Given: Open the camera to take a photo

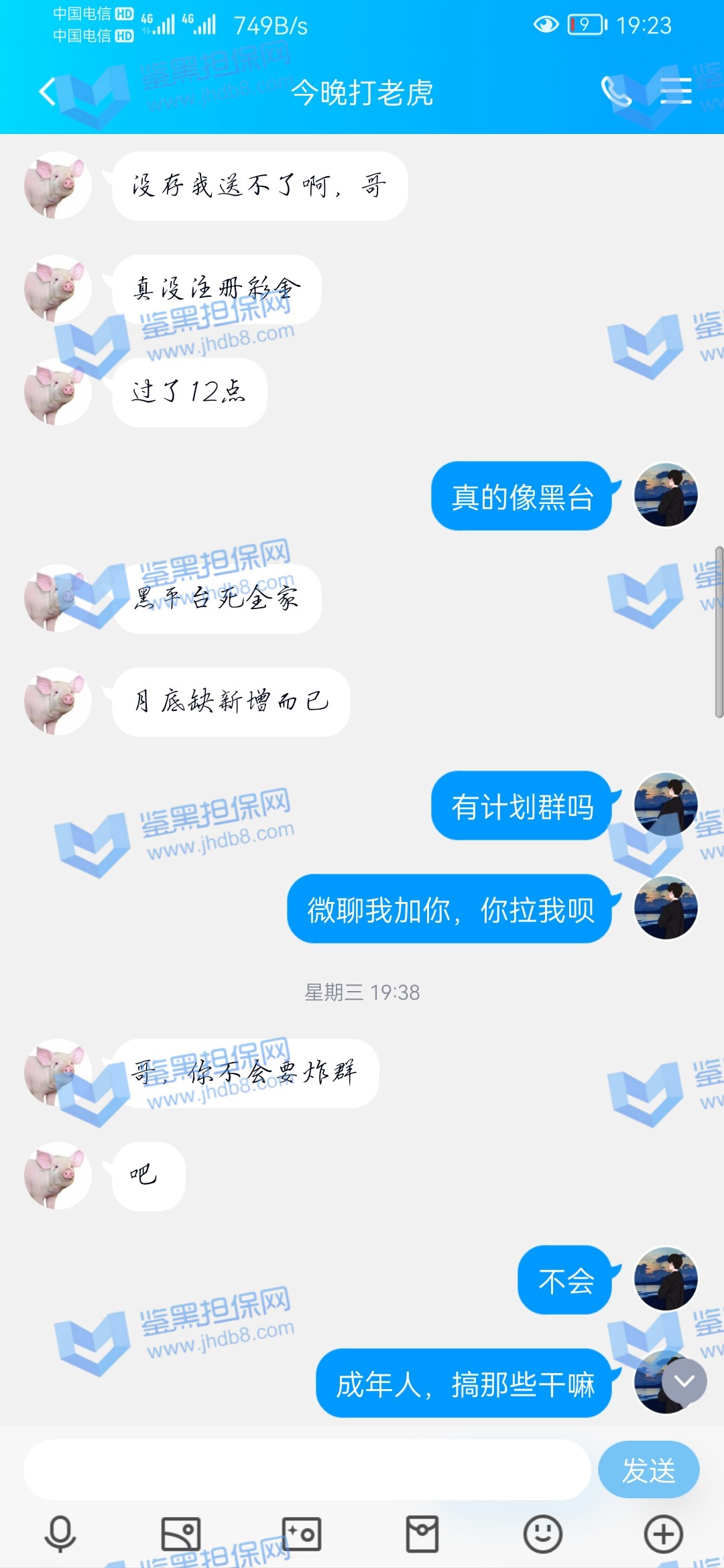Looking at the screenshot, I should click(x=302, y=1534).
